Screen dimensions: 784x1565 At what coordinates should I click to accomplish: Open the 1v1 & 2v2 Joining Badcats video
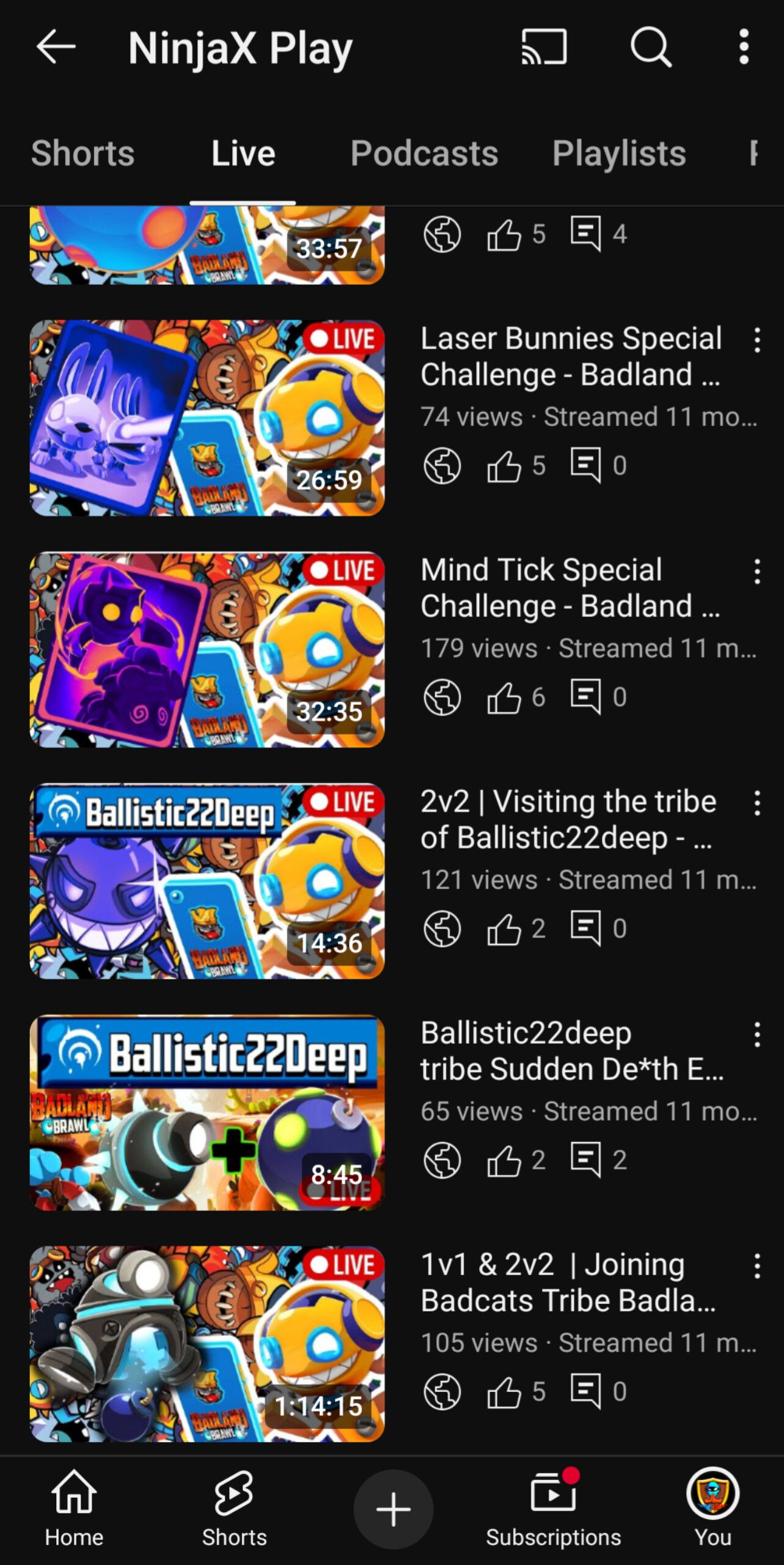207,1344
